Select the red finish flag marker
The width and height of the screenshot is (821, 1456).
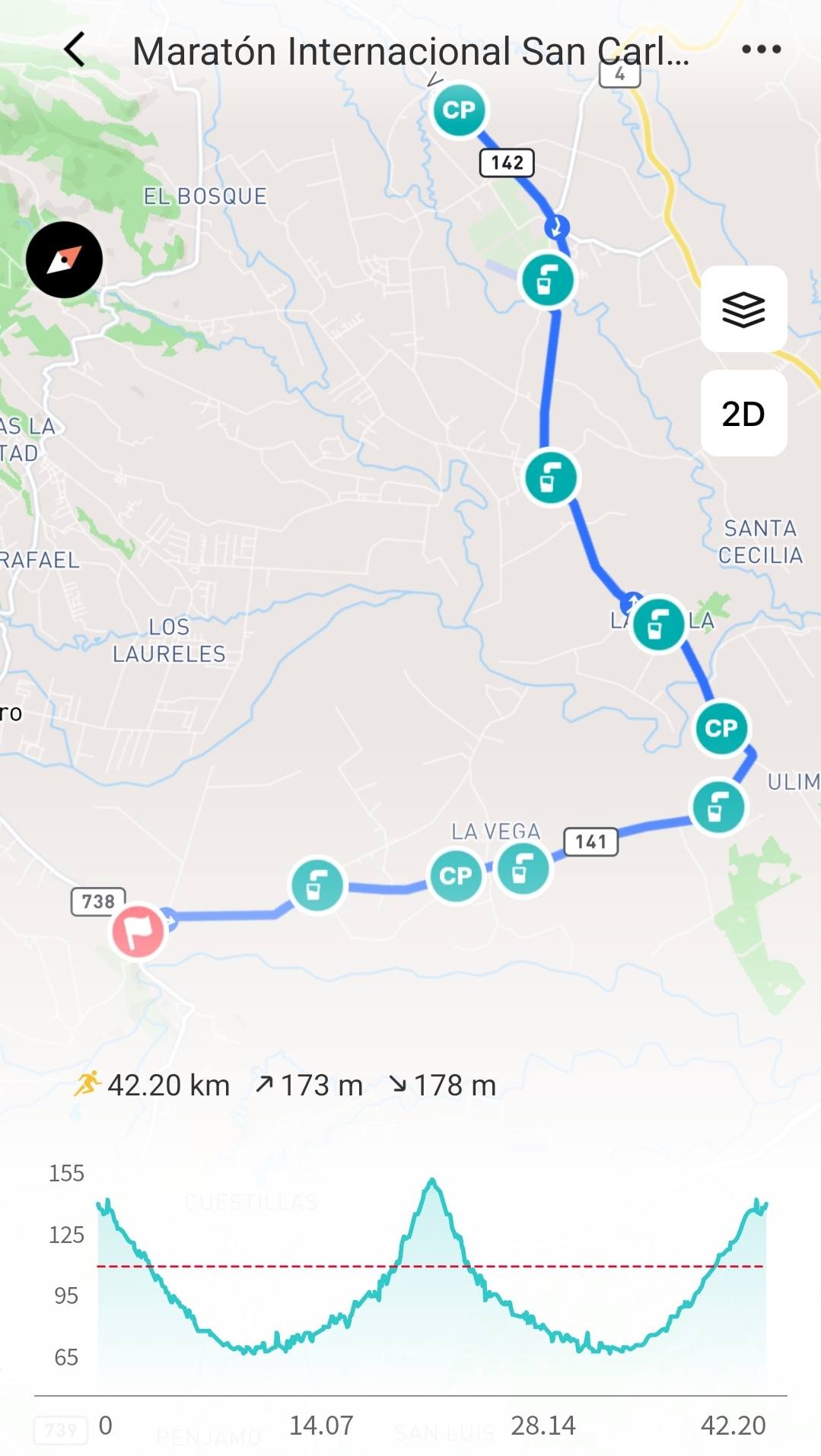138,931
